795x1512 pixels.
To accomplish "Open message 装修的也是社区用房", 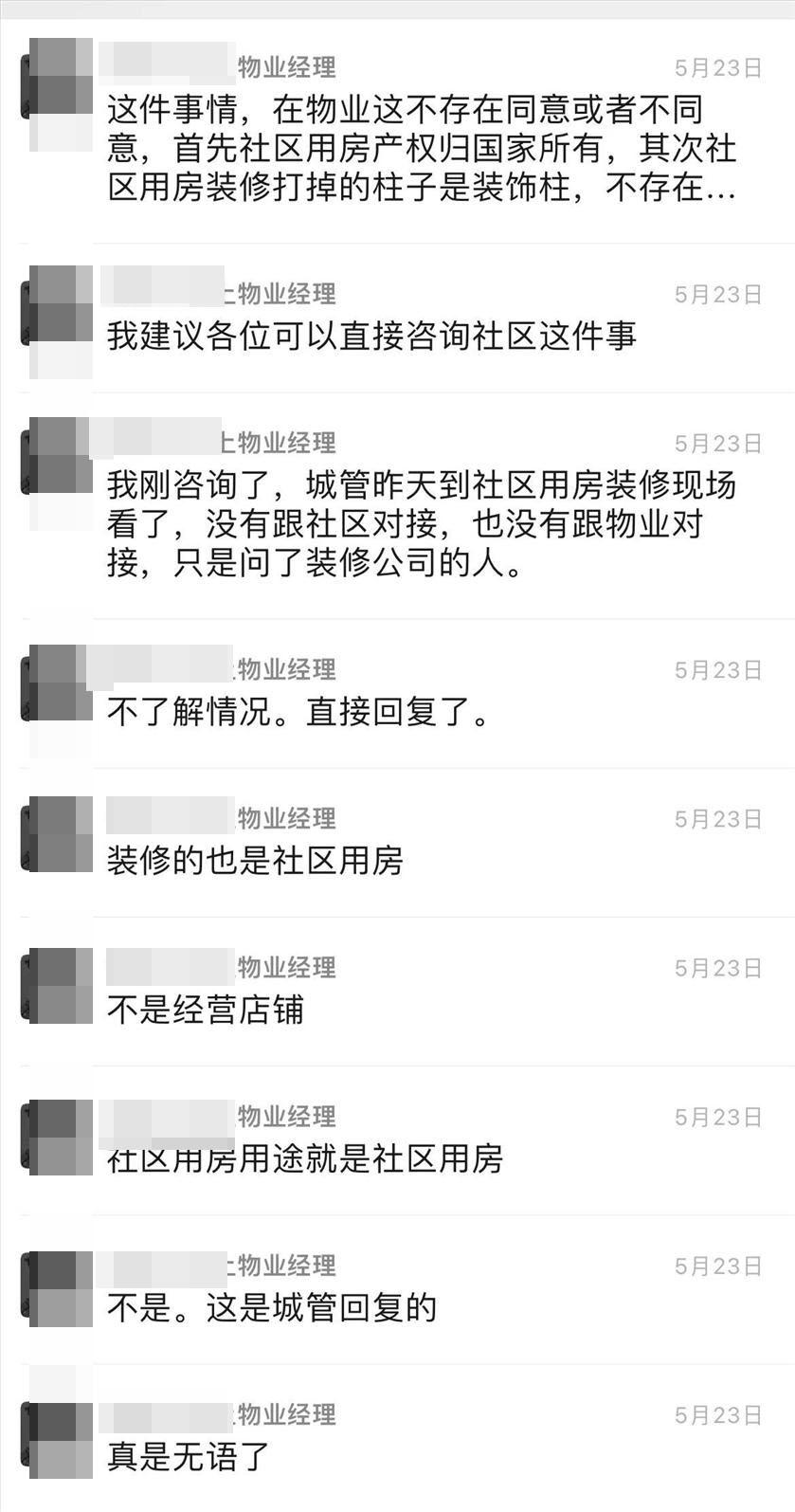I will tap(254, 861).
